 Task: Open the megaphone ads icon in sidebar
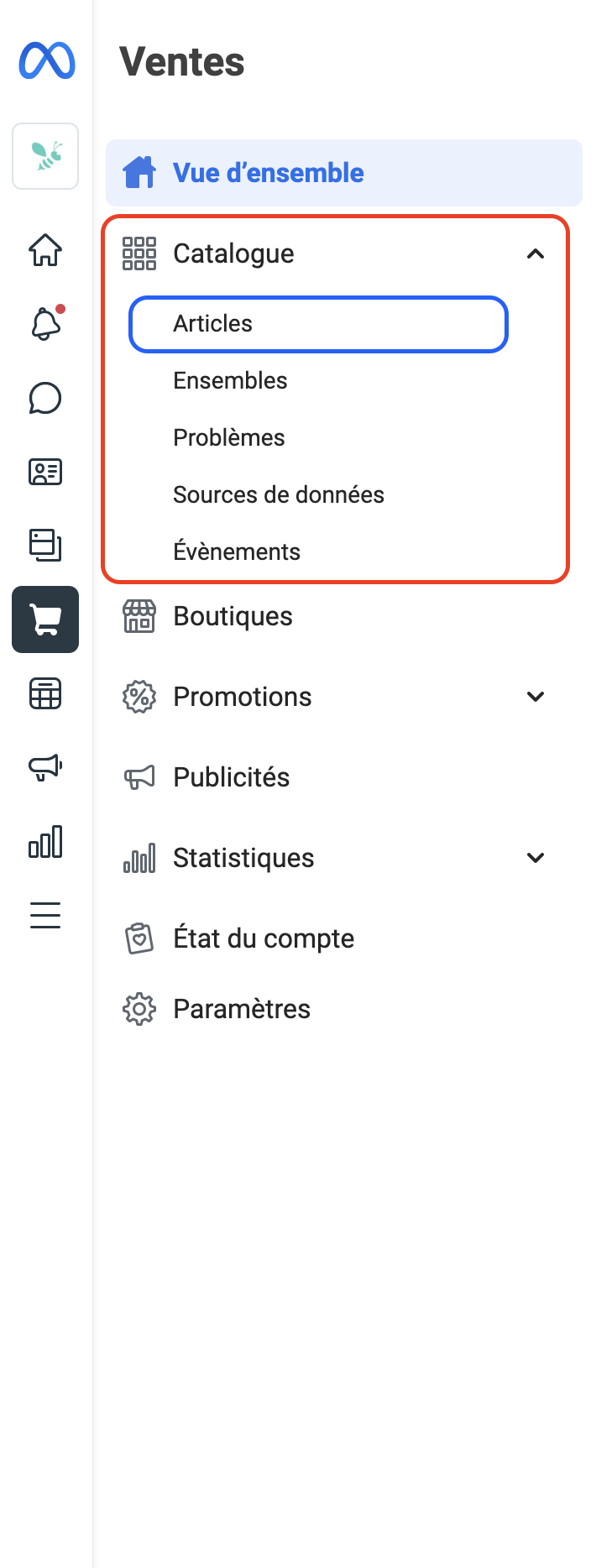(x=45, y=767)
